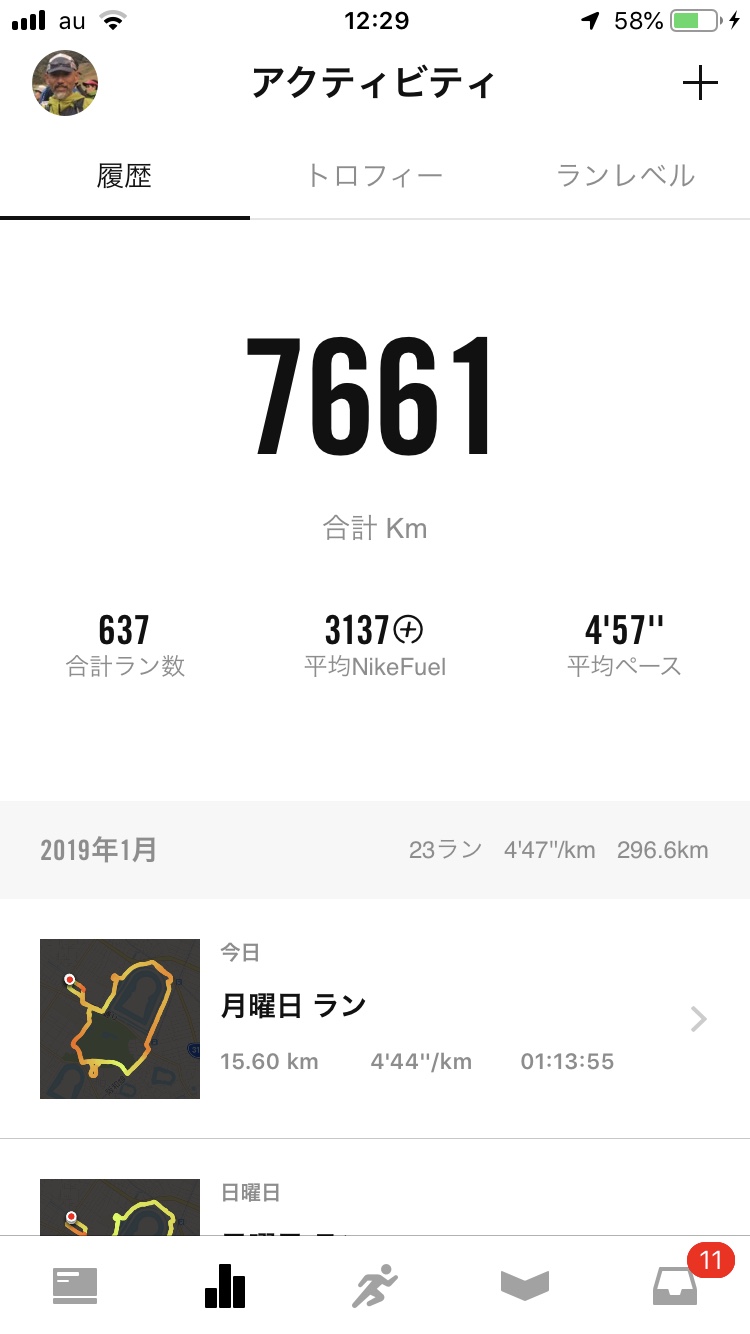750x1334 pixels.
Task: Open the club tab in bottom bar
Action: click(x=525, y=1286)
